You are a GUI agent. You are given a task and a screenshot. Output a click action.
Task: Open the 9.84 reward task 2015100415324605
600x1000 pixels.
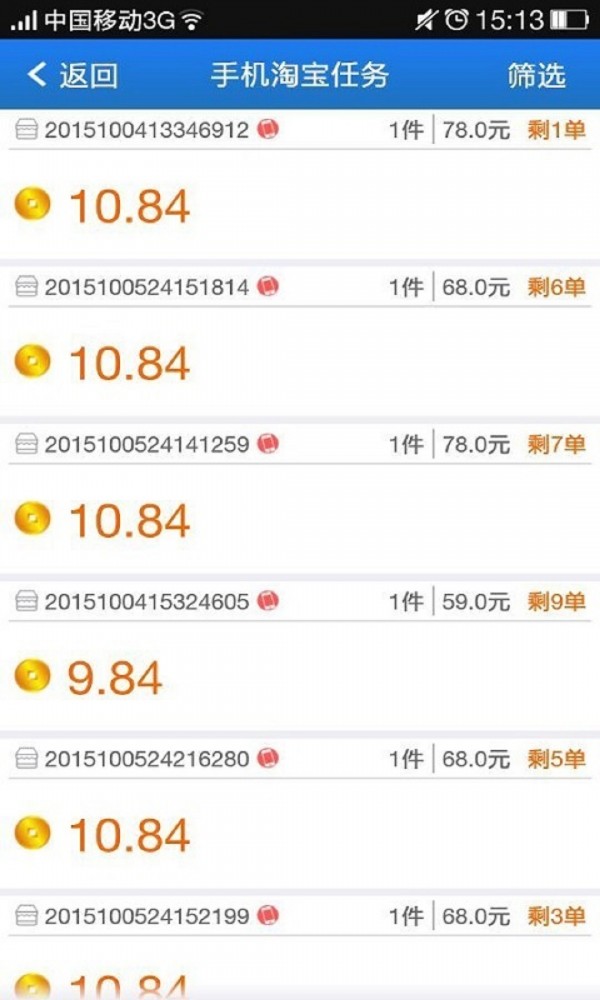(300, 656)
